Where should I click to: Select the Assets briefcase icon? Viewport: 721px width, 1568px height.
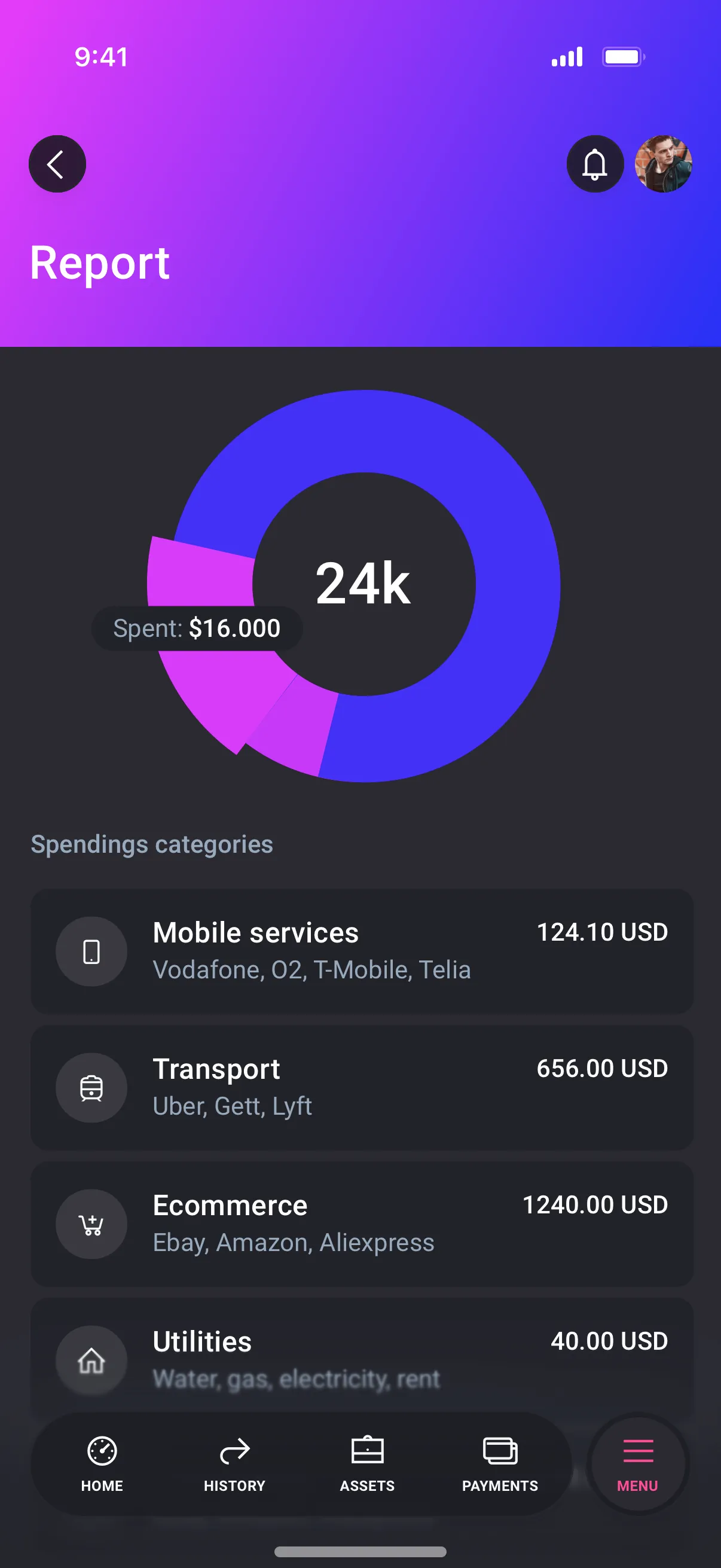coord(367,1451)
